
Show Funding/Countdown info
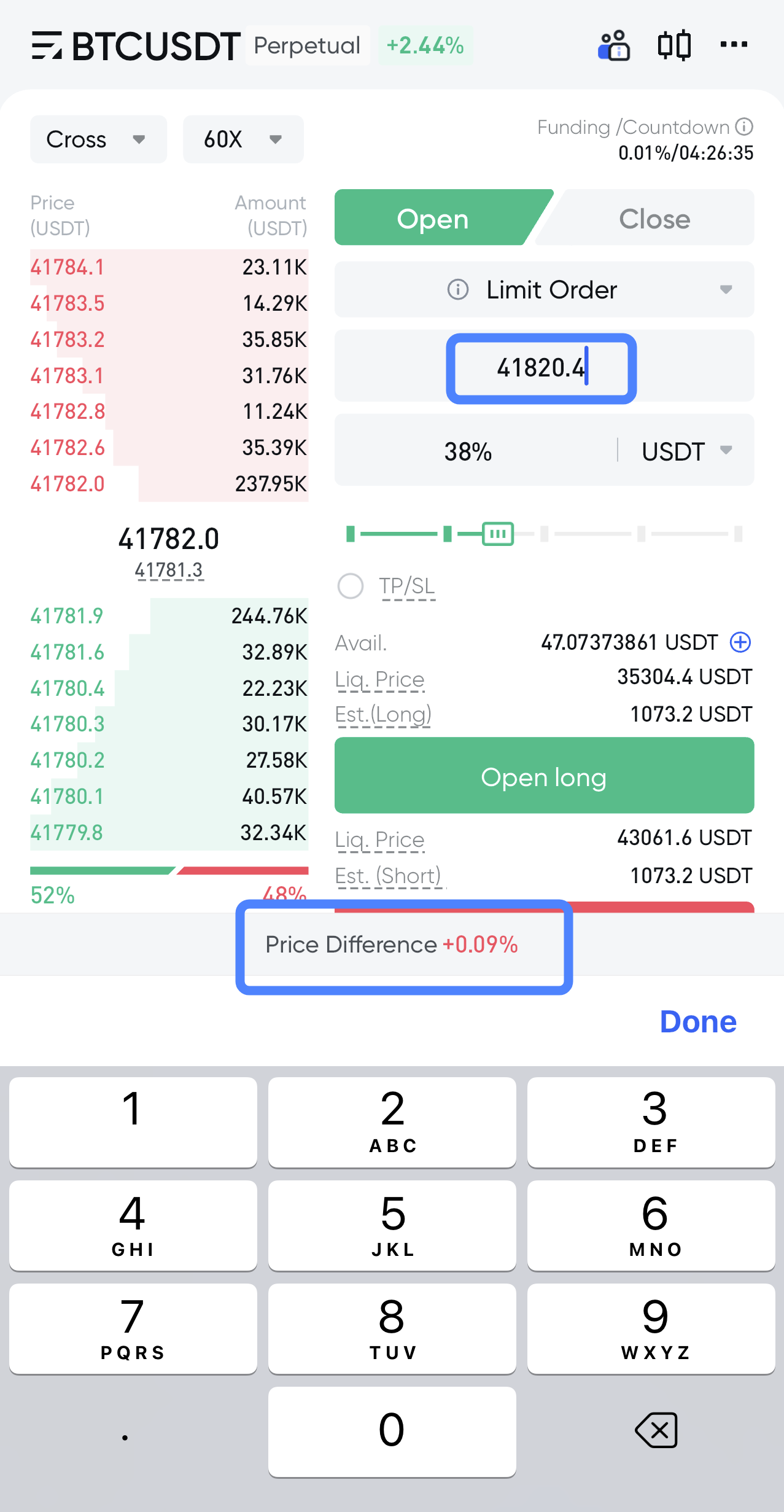point(744,127)
